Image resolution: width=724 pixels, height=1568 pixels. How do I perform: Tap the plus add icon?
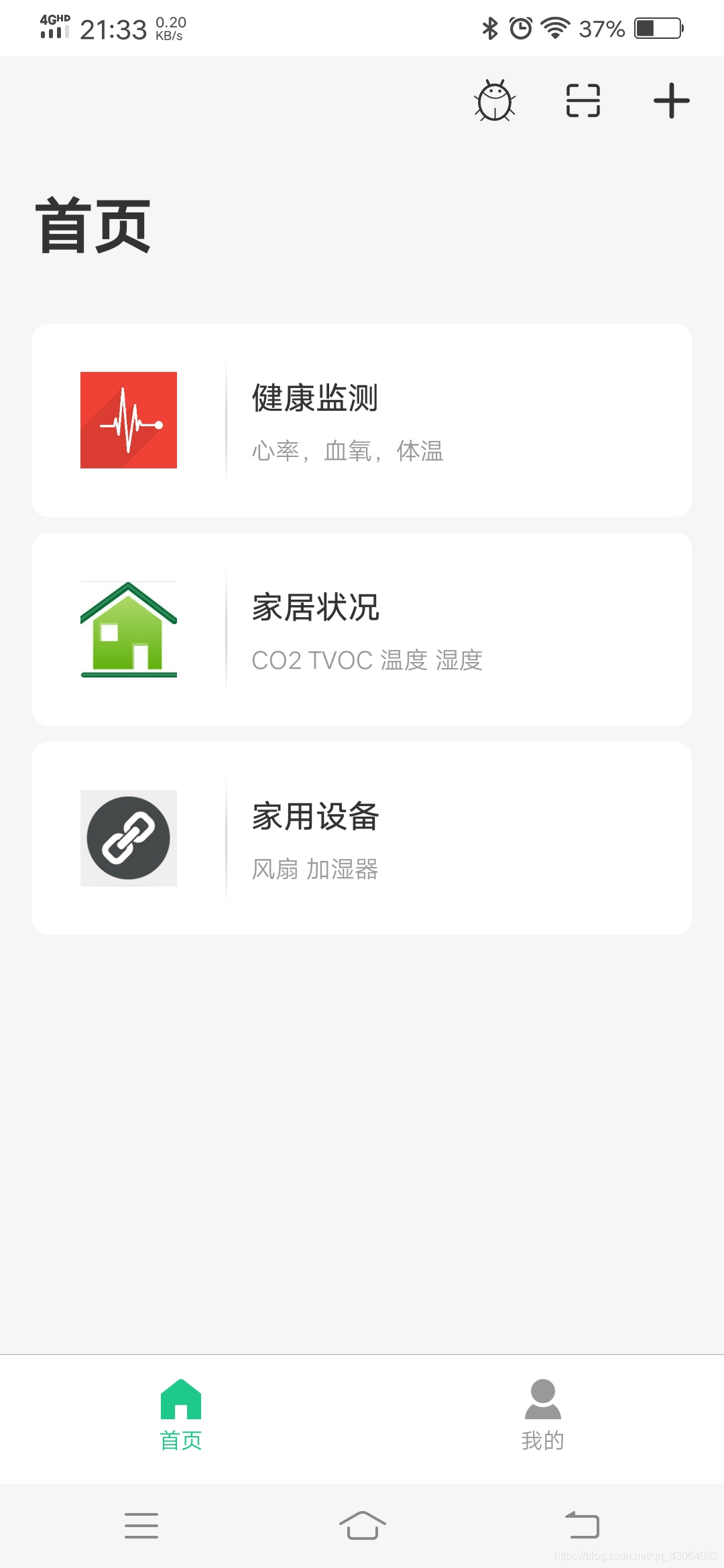click(671, 101)
